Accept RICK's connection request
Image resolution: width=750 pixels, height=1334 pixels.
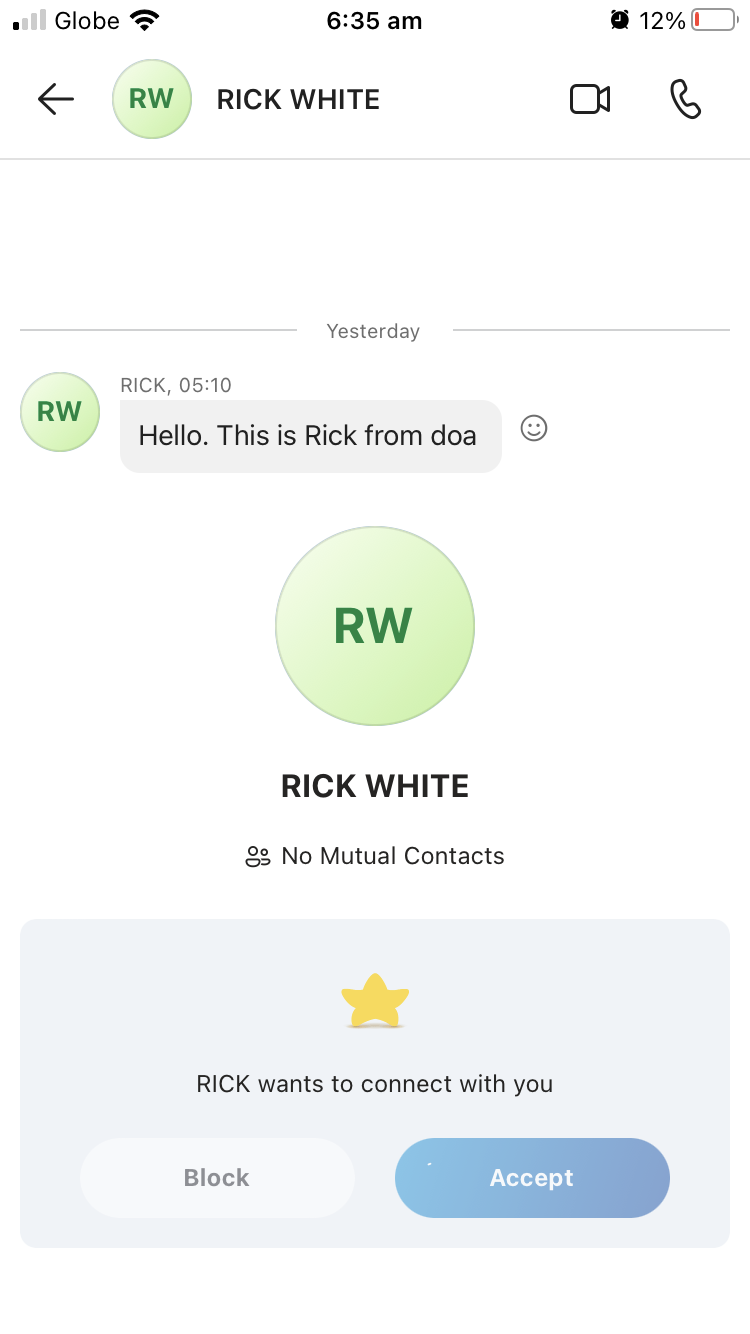(532, 1178)
